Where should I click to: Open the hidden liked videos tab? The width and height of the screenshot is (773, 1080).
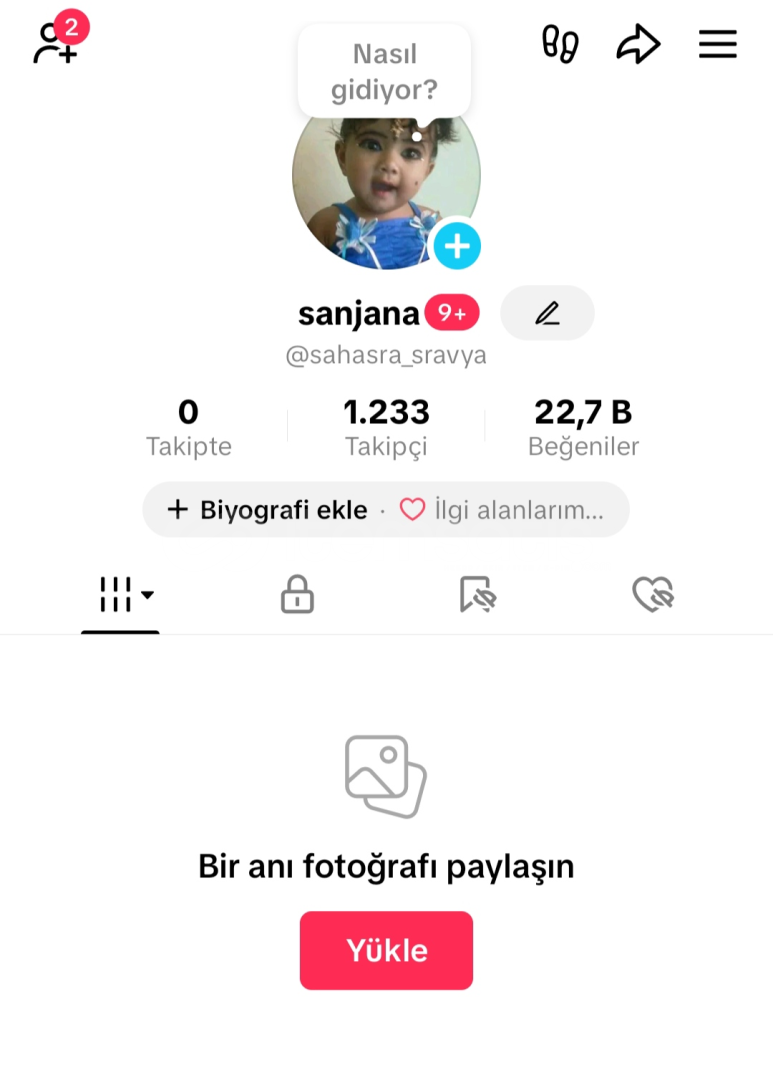(x=653, y=595)
